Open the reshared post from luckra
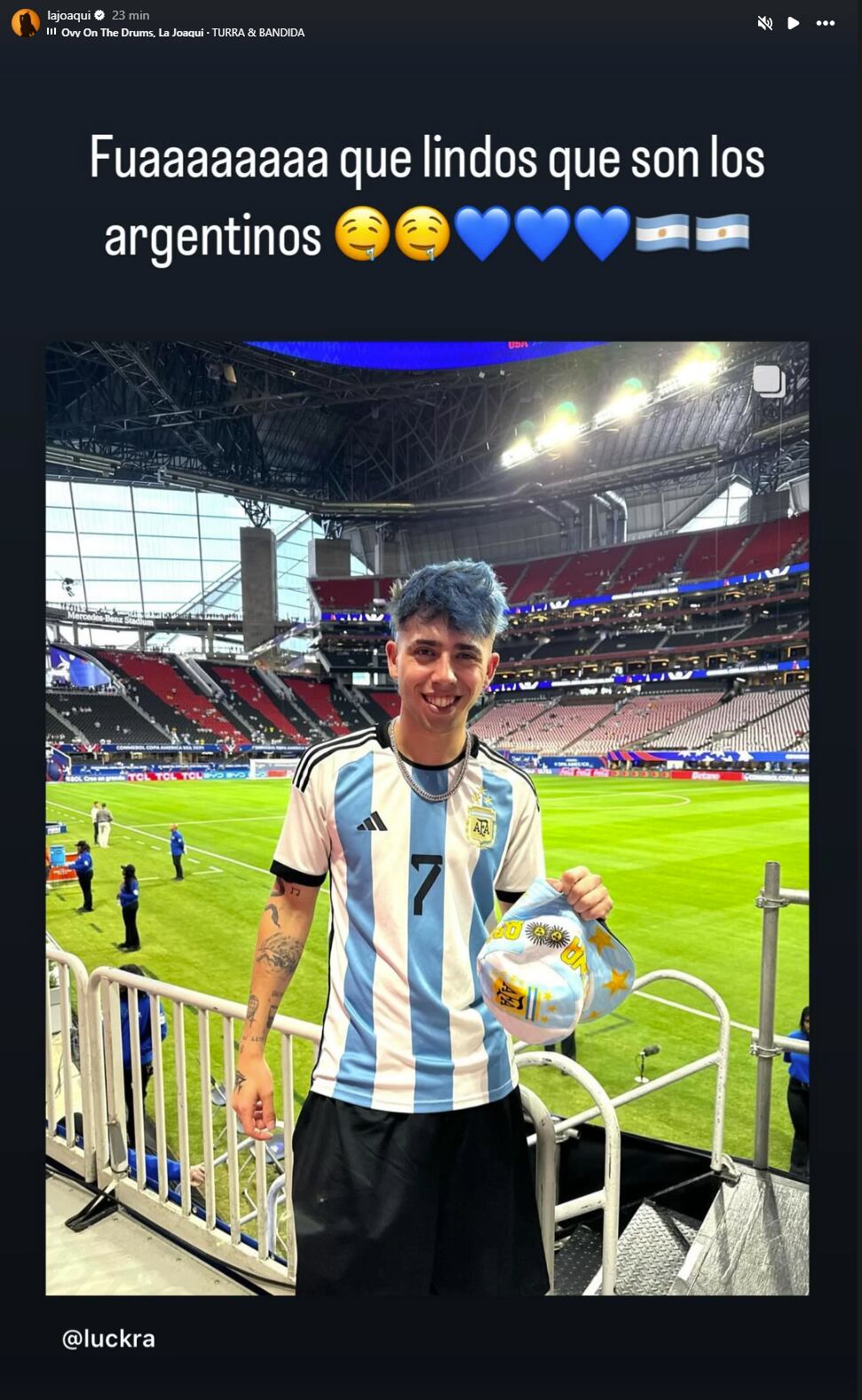The image size is (862, 1400). [427, 817]
